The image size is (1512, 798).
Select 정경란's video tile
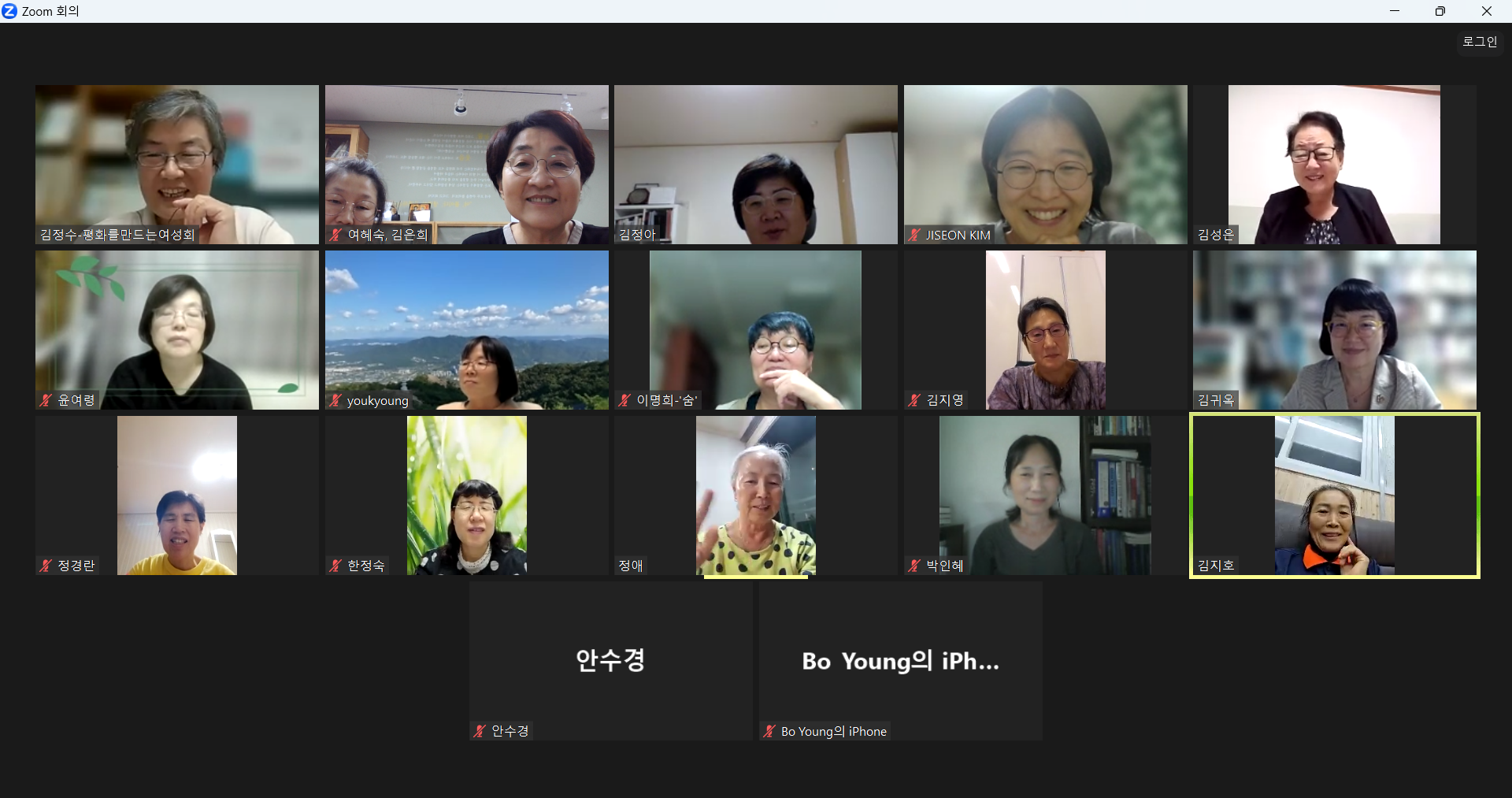177,496
